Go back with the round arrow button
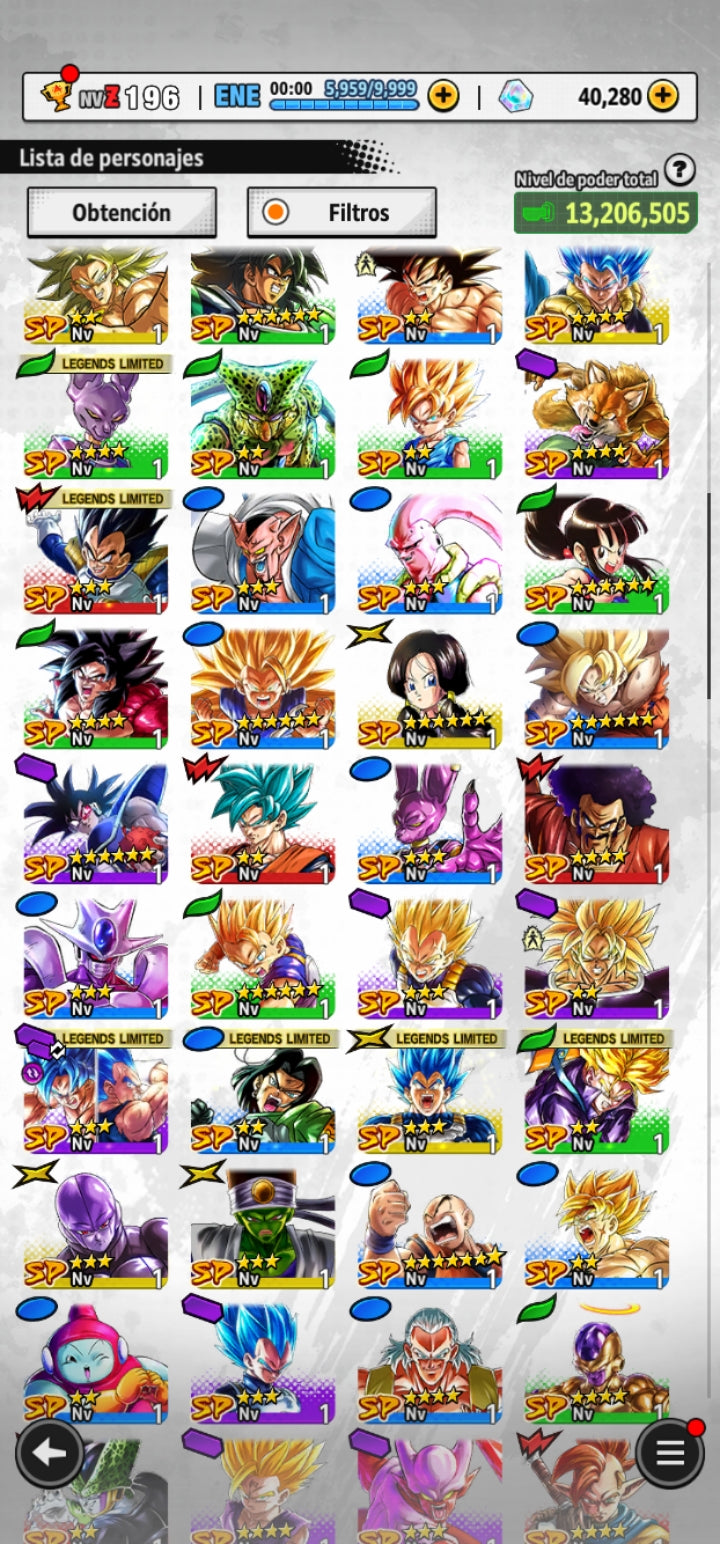Viewport: 720px width, 1544px height. pyautogui.click(x=49, y=1453)
